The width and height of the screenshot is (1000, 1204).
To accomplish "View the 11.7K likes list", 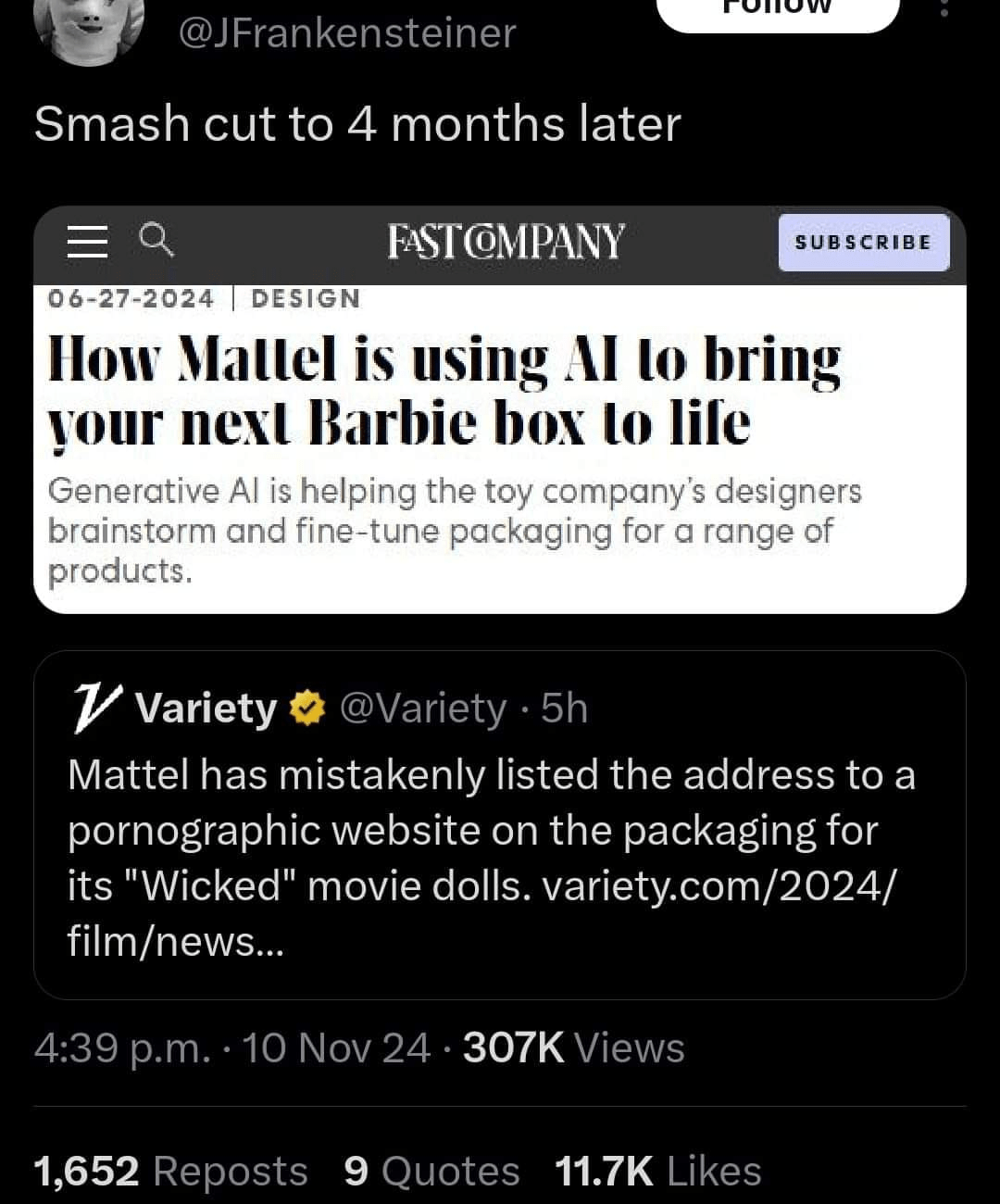I will point(657,1171).
